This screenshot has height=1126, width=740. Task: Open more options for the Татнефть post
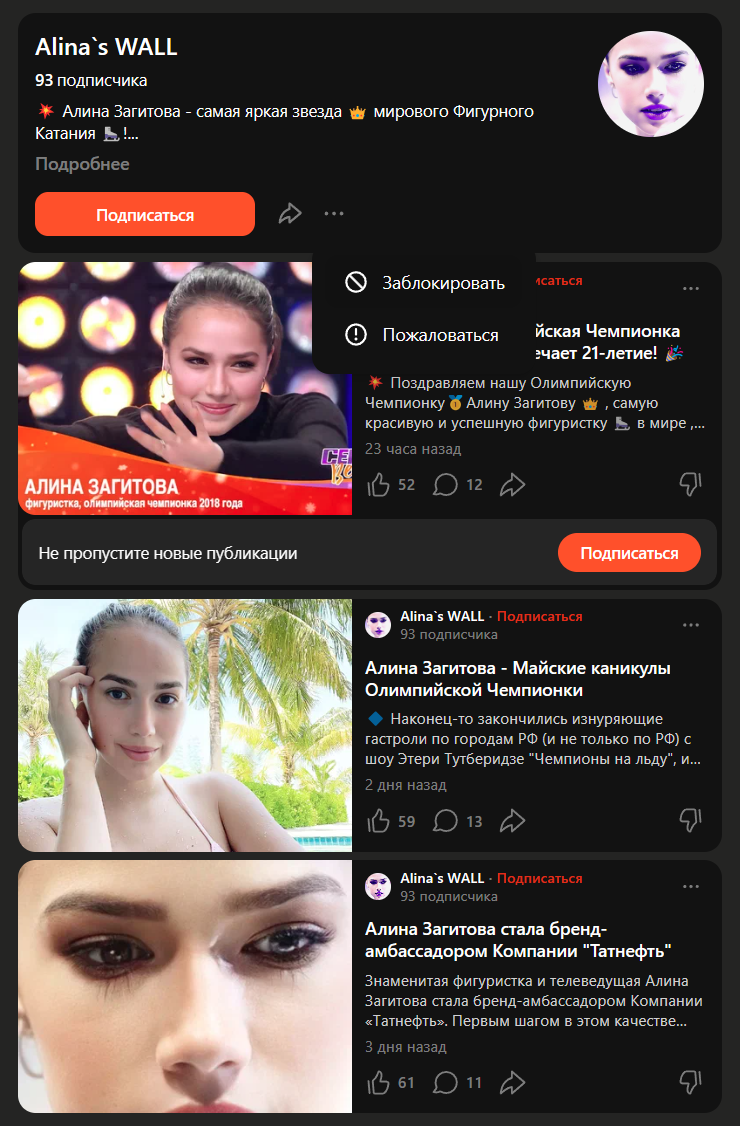[690, 887]
